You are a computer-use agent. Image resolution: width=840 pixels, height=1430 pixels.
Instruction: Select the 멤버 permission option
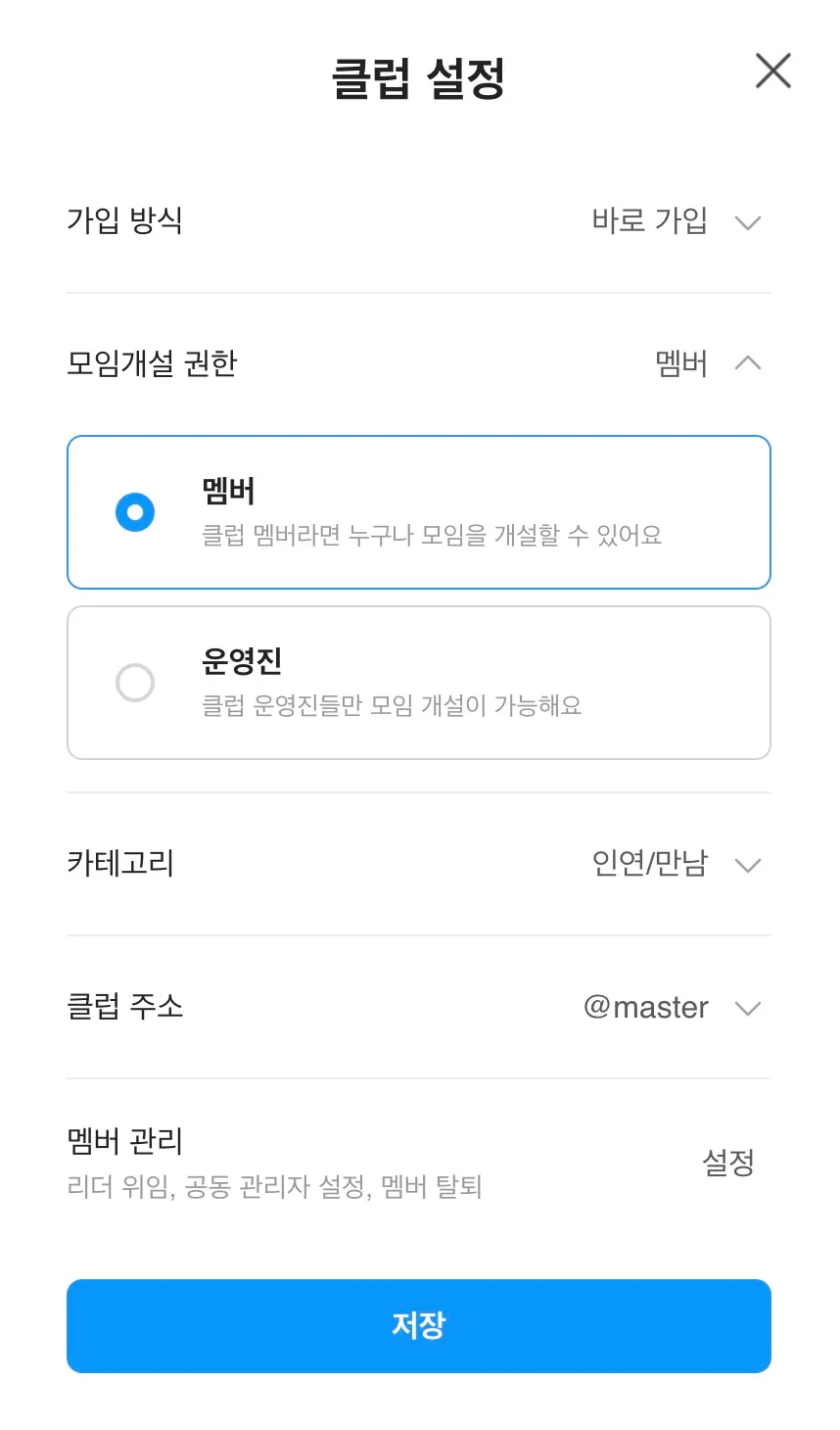tap(135, 512)
